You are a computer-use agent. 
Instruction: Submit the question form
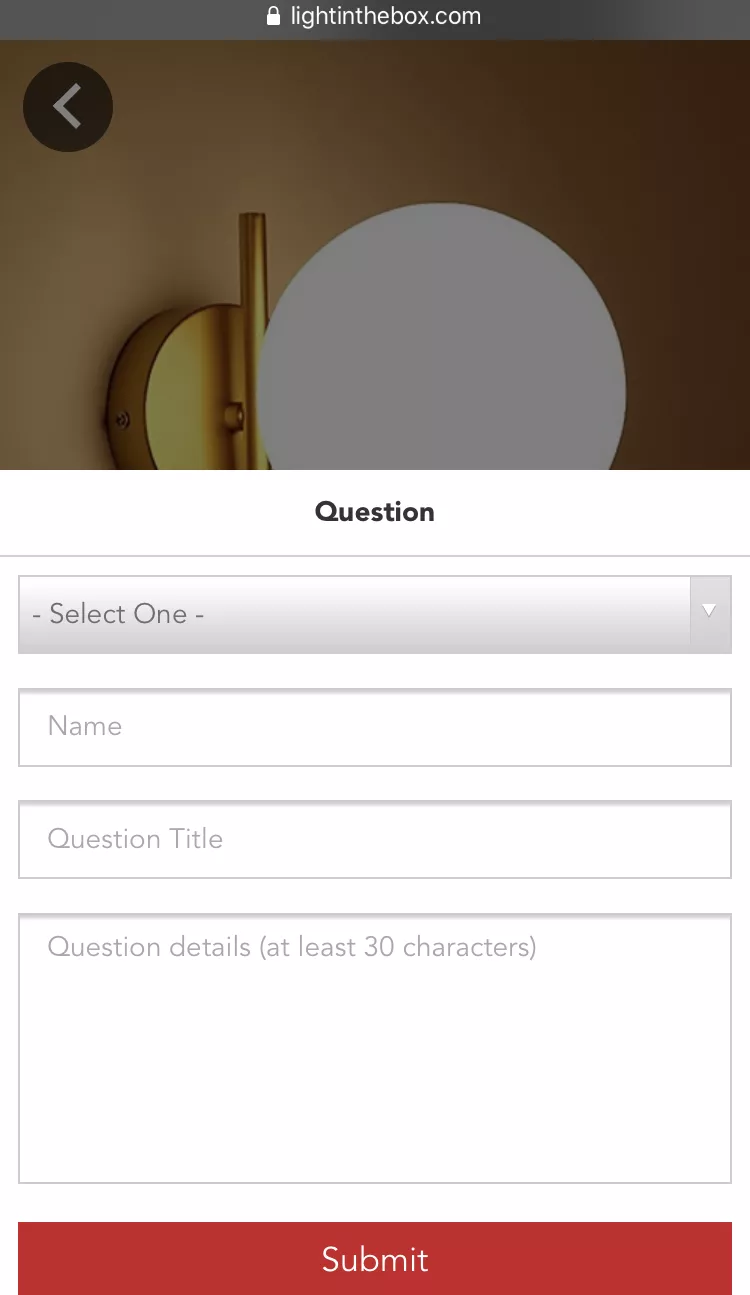374,1259
